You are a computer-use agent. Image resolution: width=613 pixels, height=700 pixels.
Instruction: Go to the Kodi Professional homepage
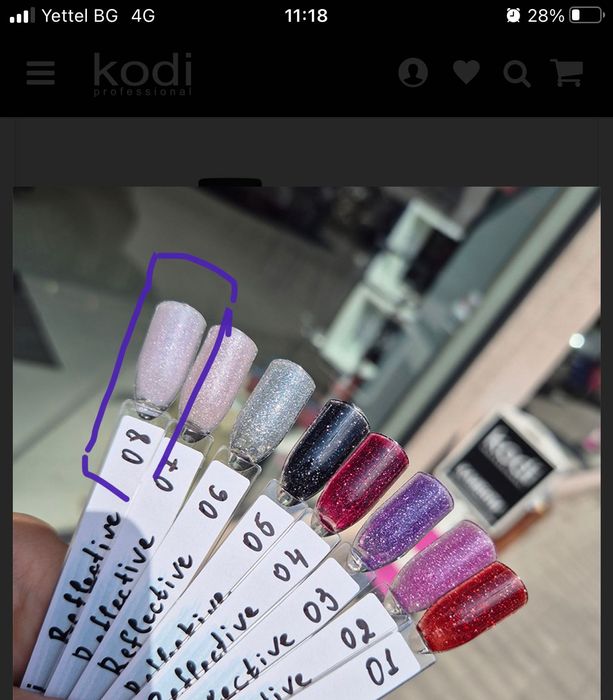tap(142, 73)
